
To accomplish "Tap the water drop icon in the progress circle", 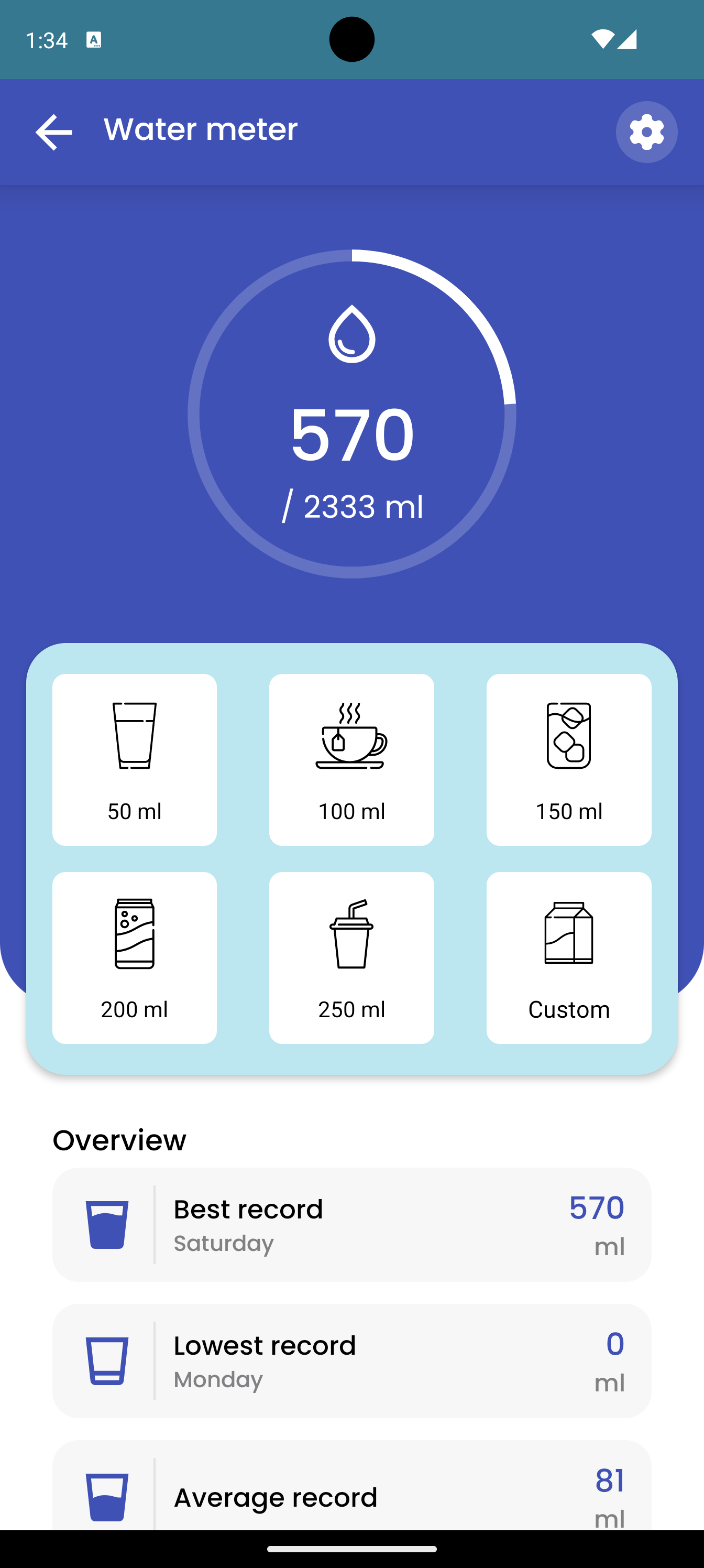I will click(351, 332).
